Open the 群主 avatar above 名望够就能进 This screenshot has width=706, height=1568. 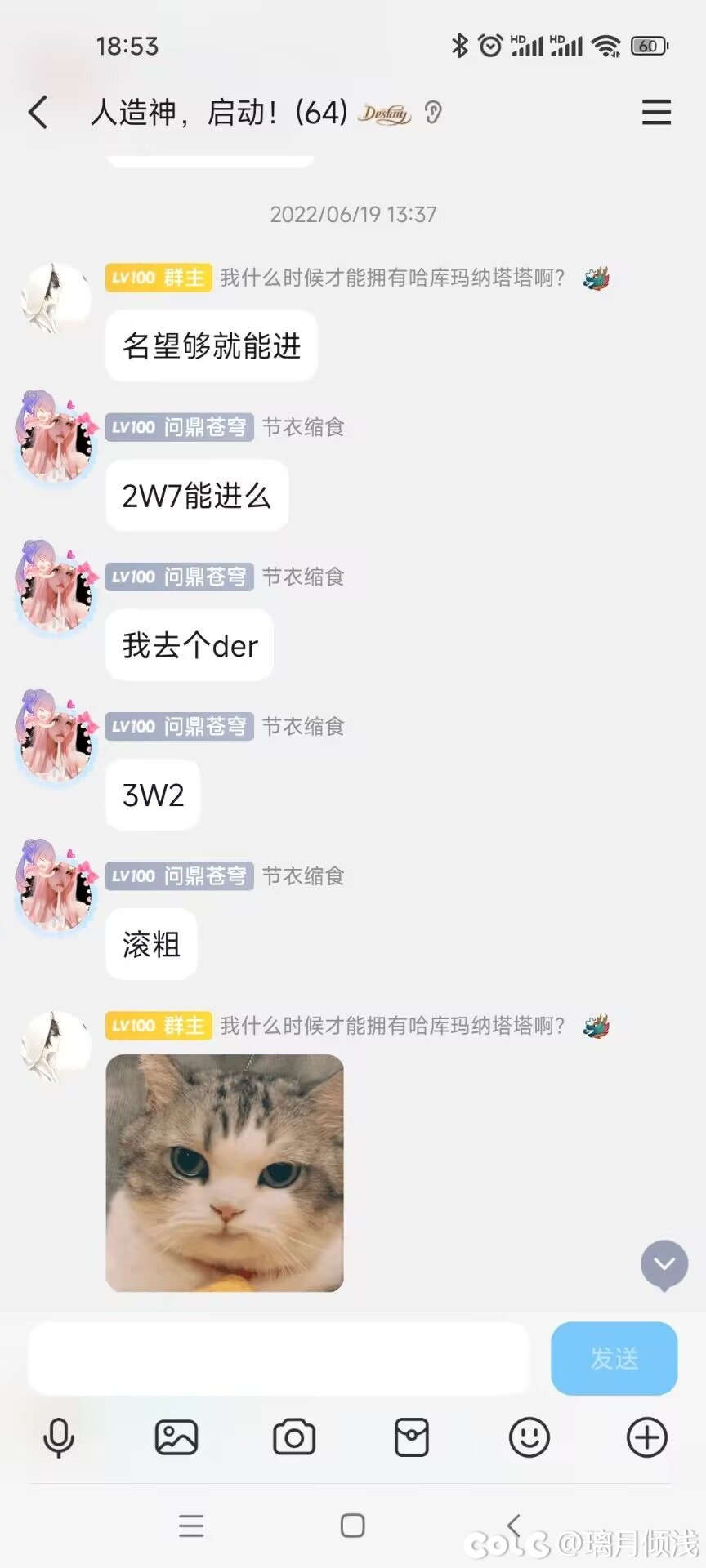click(56, 299)
